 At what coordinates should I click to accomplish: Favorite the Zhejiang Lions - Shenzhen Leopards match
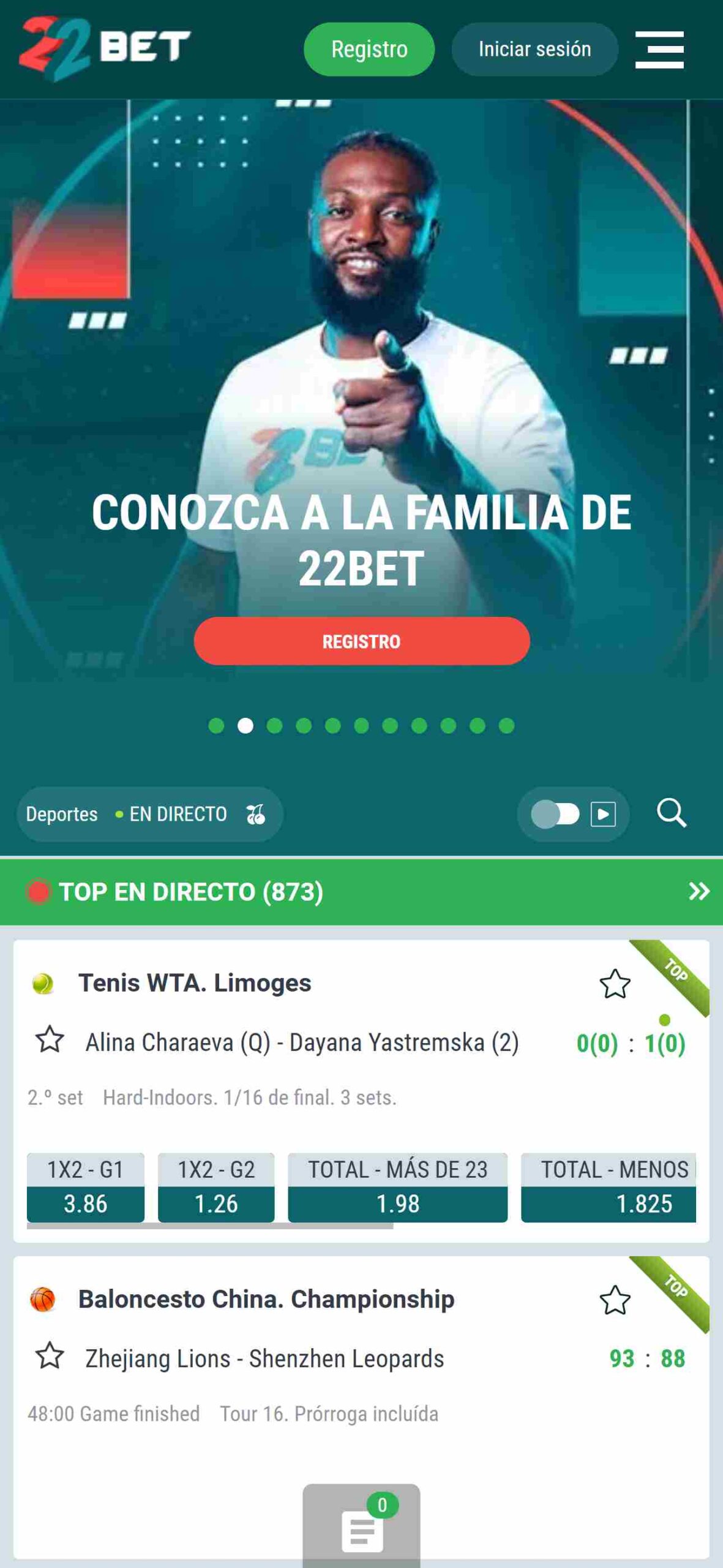pyautogui.click(x=50, y=1355)
